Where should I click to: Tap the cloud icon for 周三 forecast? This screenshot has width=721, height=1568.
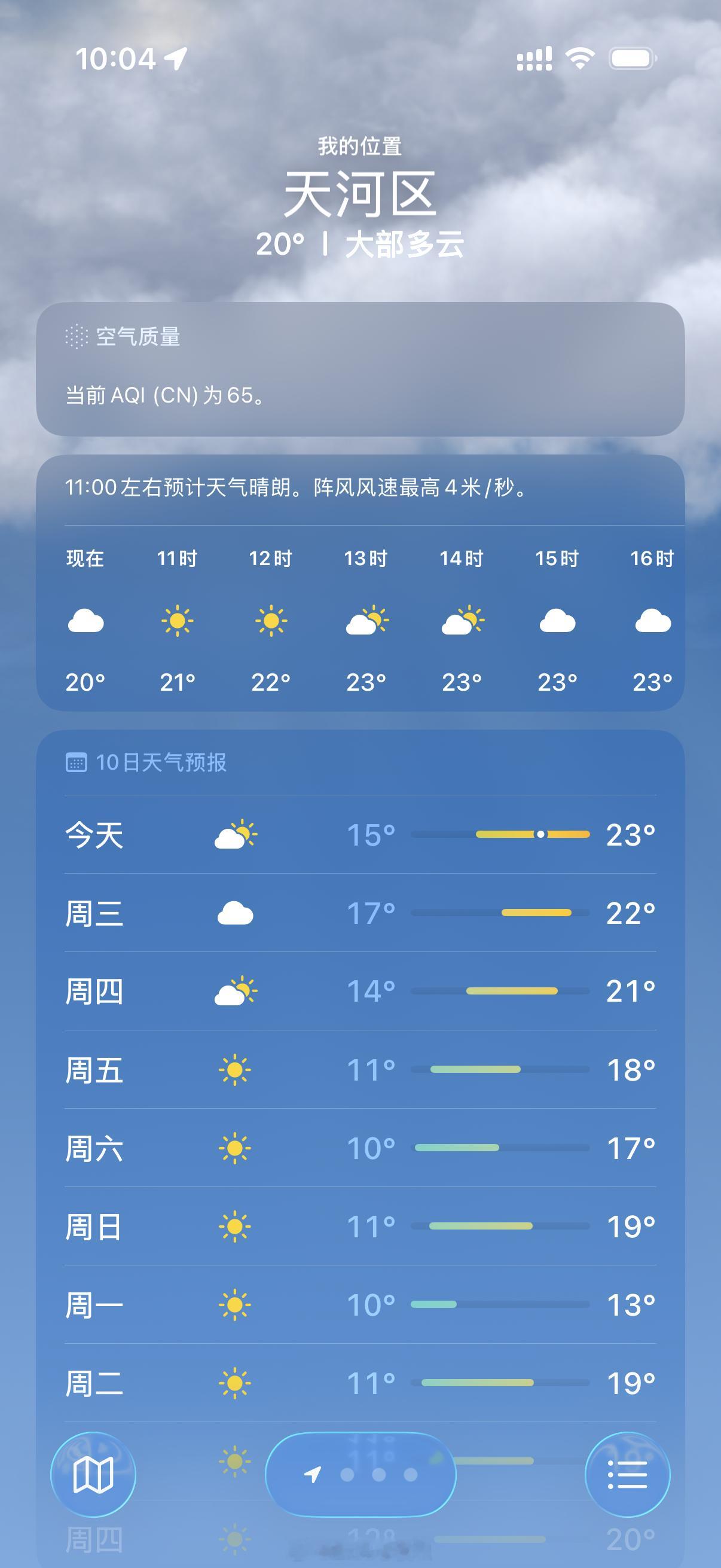click(237, 913)
